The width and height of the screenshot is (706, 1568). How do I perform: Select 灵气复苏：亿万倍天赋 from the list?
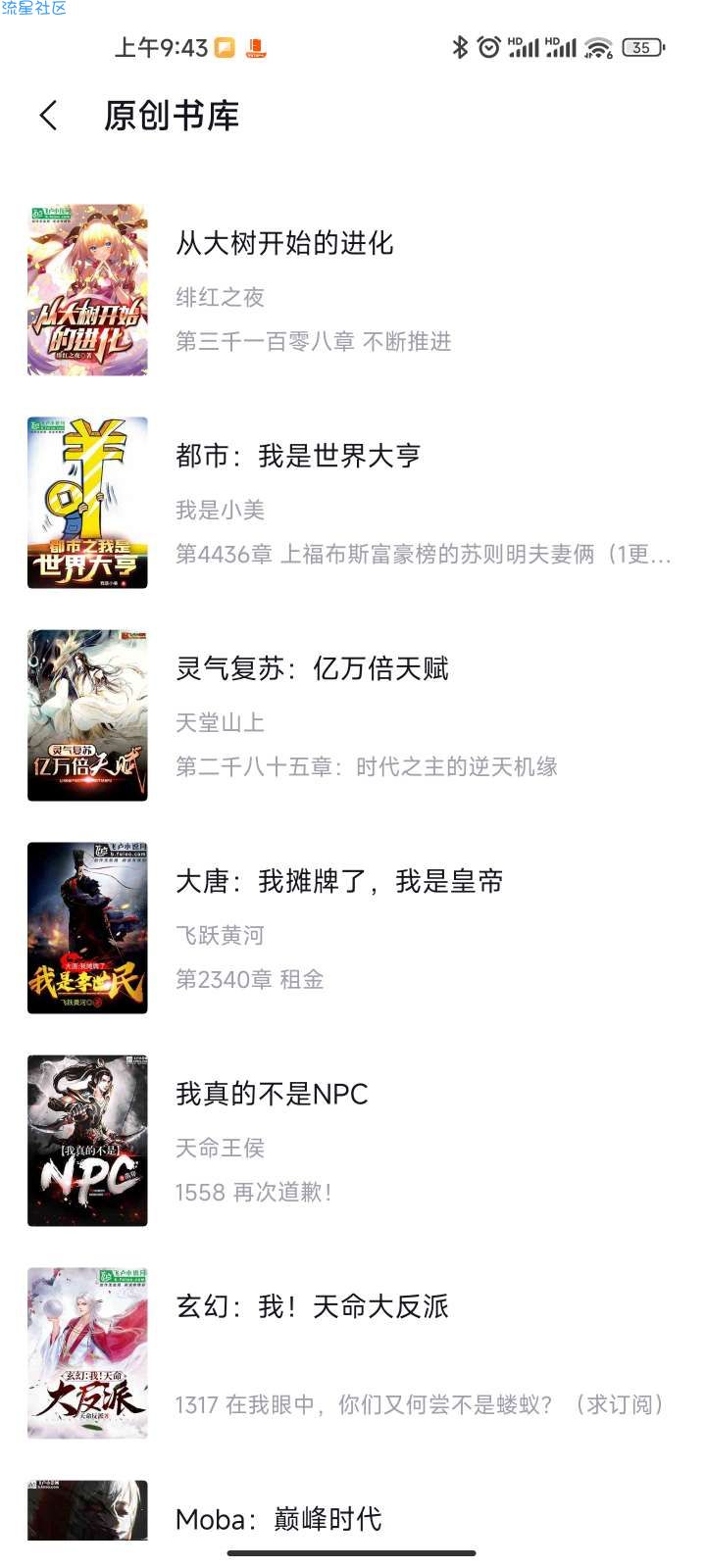click(x=312, y=668)
